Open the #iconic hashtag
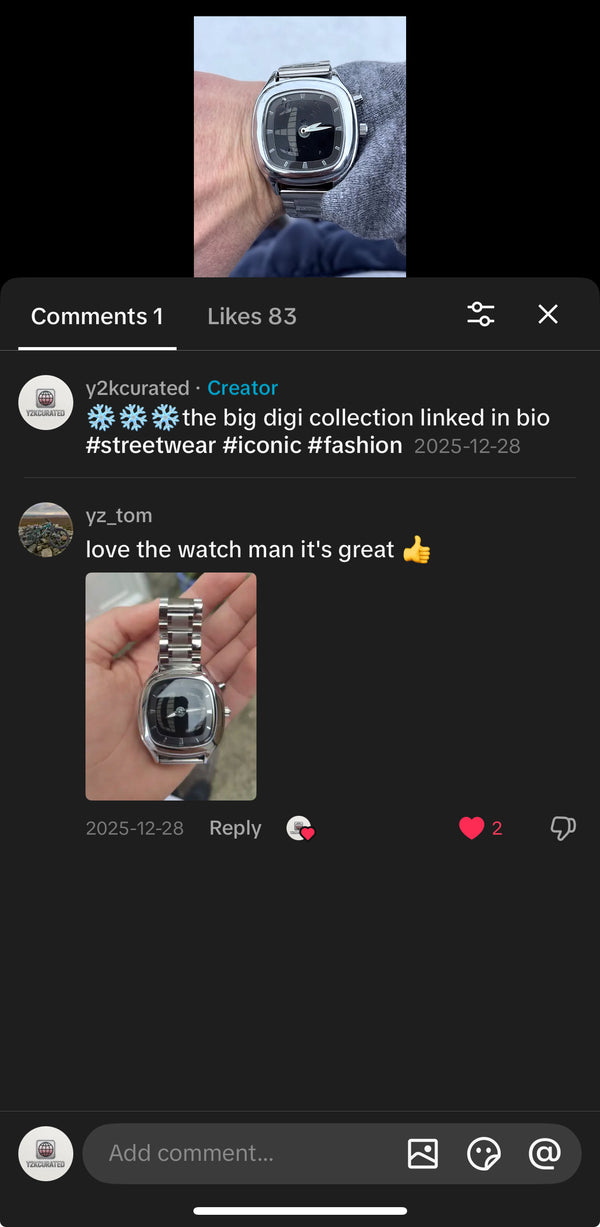This screenshot has width=600, height=1227. (262, 446)
